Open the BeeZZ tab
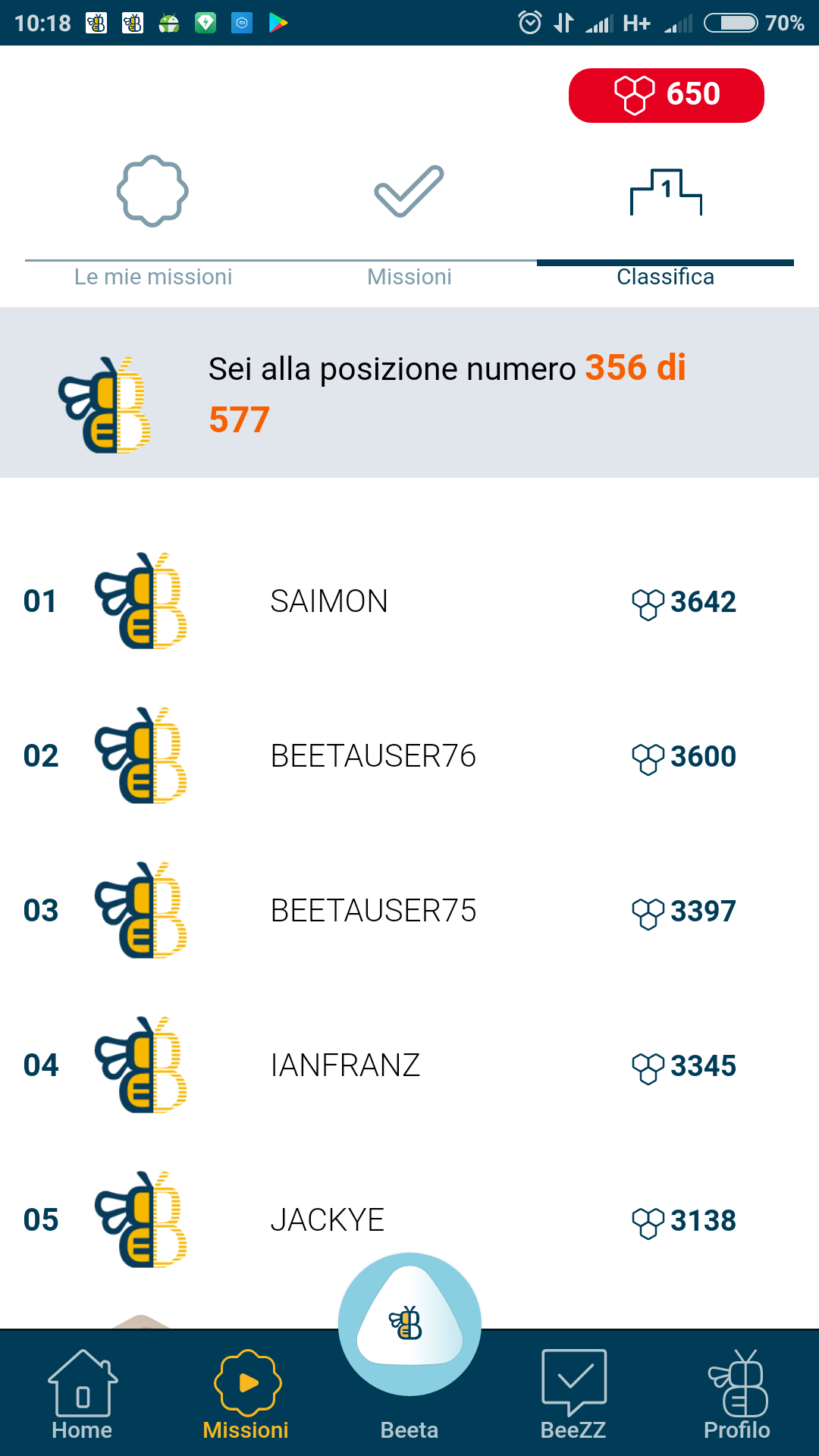This screenshot has width=819, height=1456. pyautogui.click(x=573, y=1395)
